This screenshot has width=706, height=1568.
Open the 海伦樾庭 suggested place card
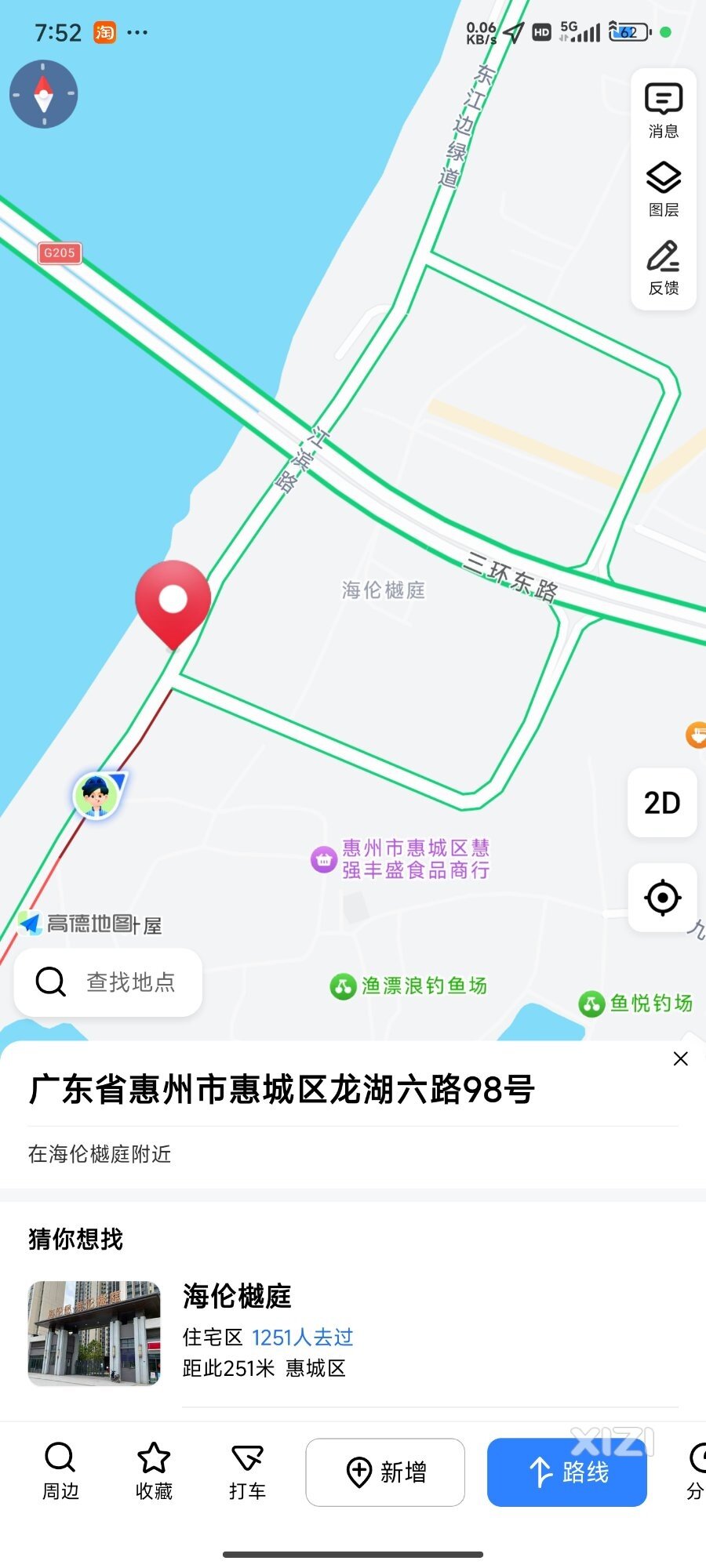click(235, 1333)
